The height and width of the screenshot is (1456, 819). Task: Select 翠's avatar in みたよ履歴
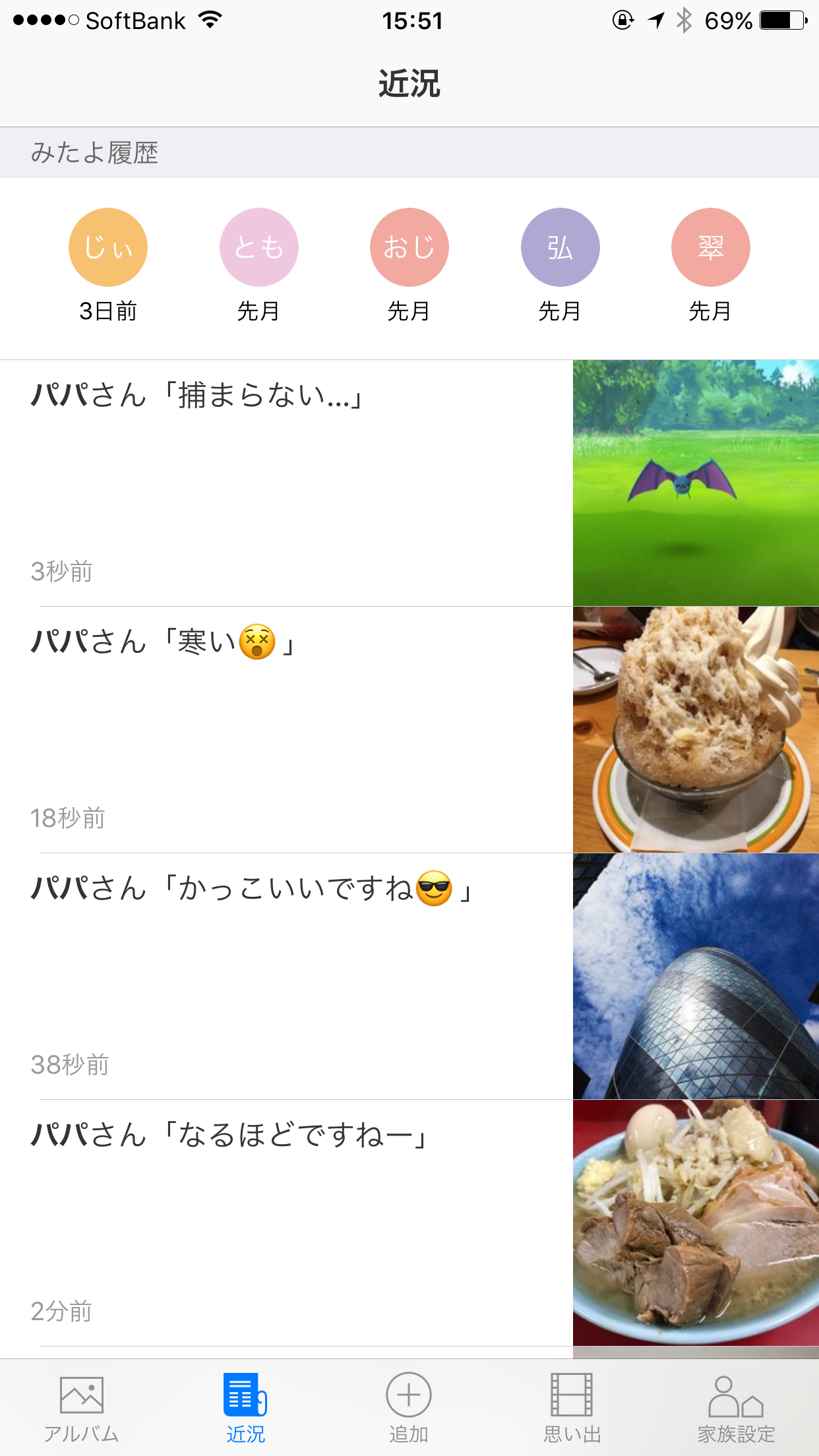pyautogui.click(x=710, y=247)
